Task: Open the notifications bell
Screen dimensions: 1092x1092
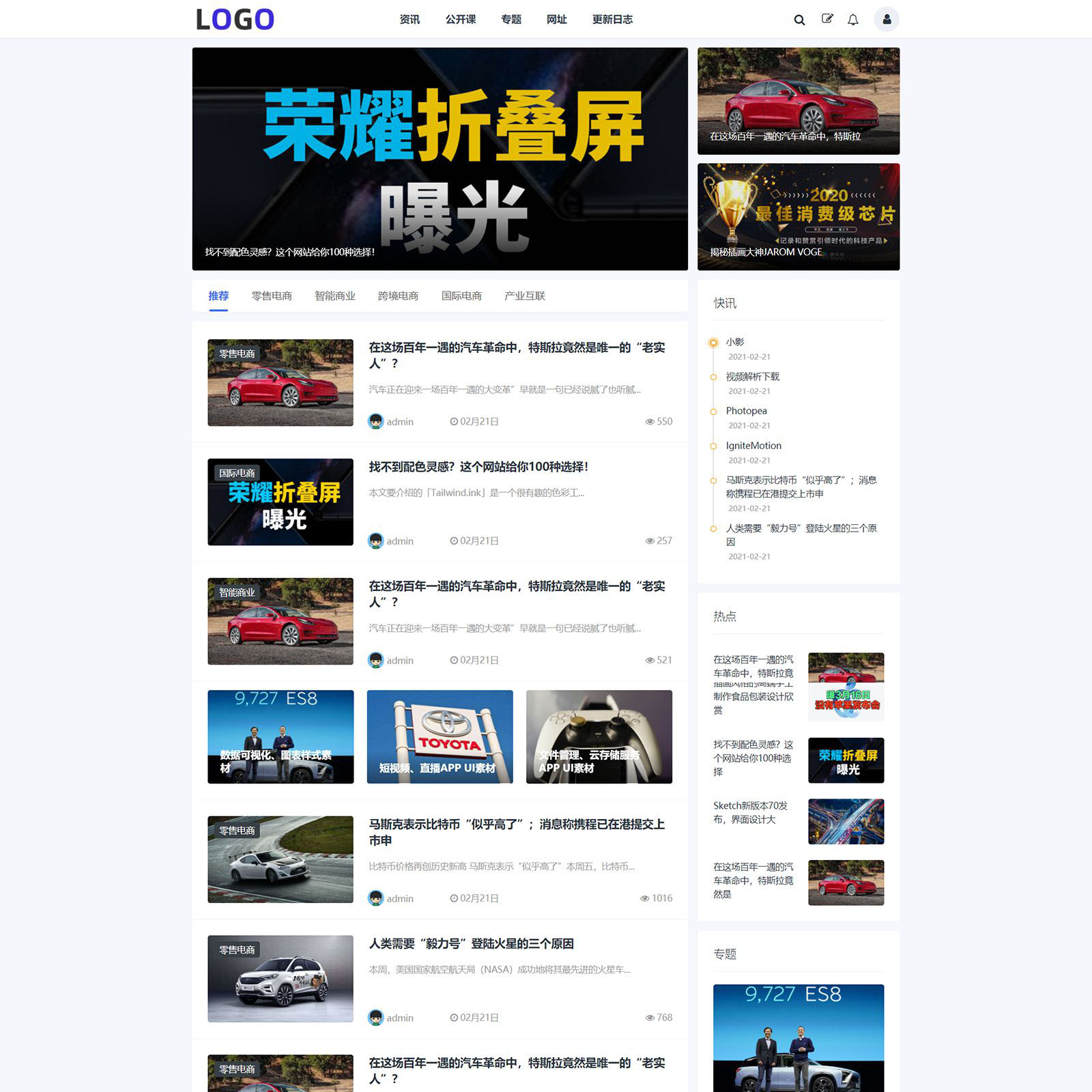Action: [853, 20]
